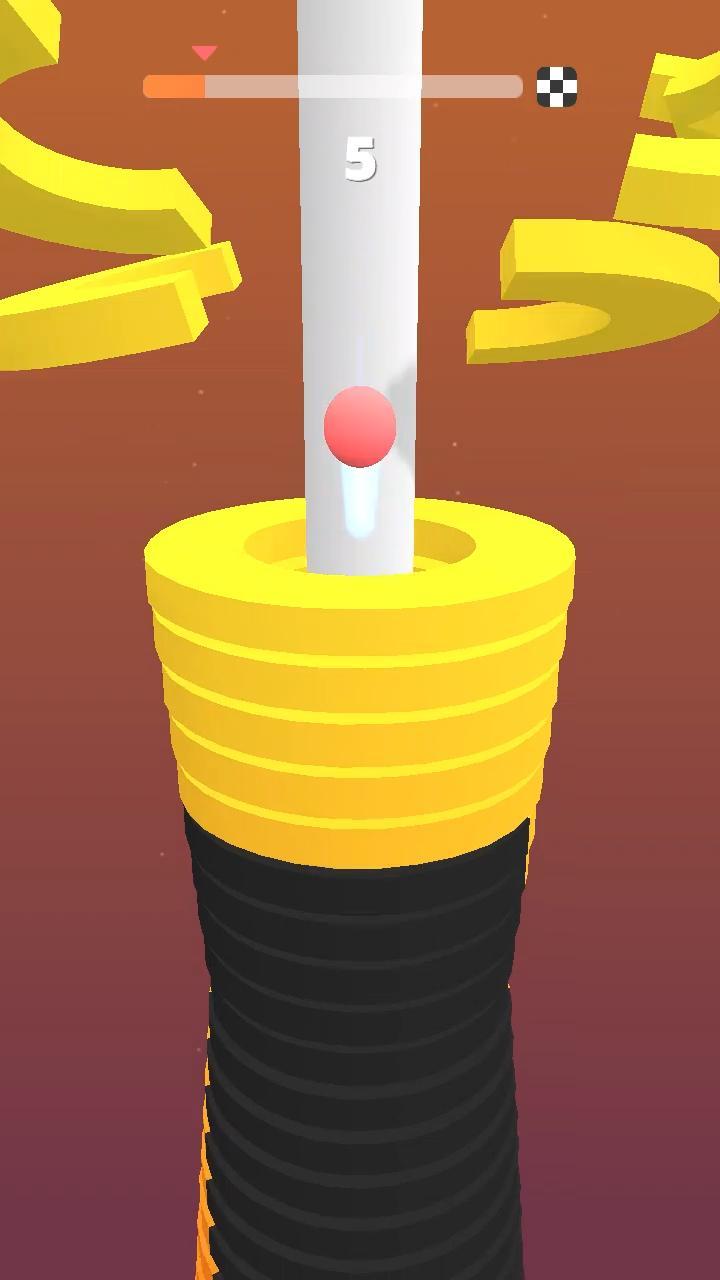The height and width of the screenshot is (1280, 720).
Task: Tap the score number 5
Action: click(362, 157)
